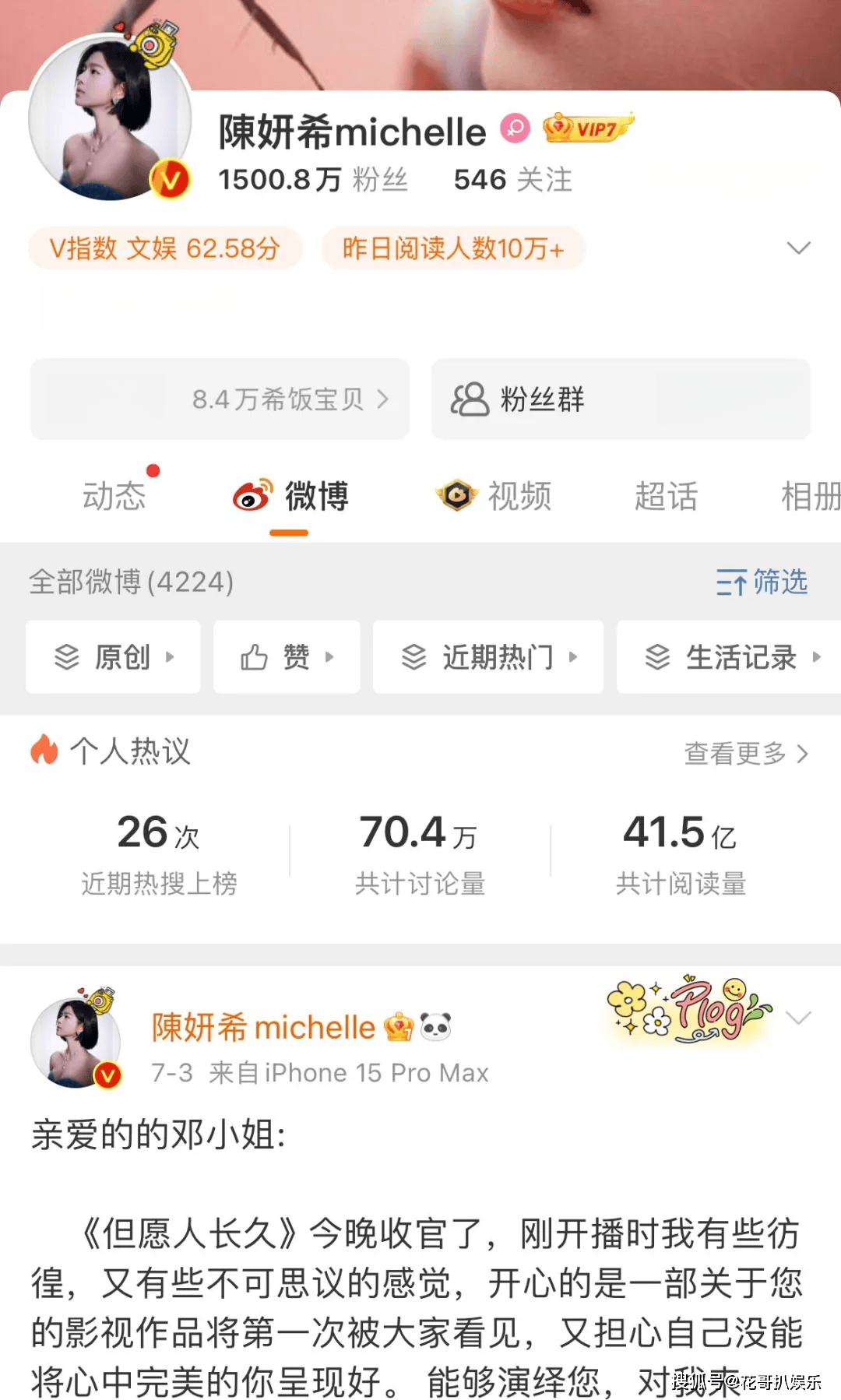View the 1500.8万 followers list
This screenshot has width=841, height=1400.
[x=313, y=180]
